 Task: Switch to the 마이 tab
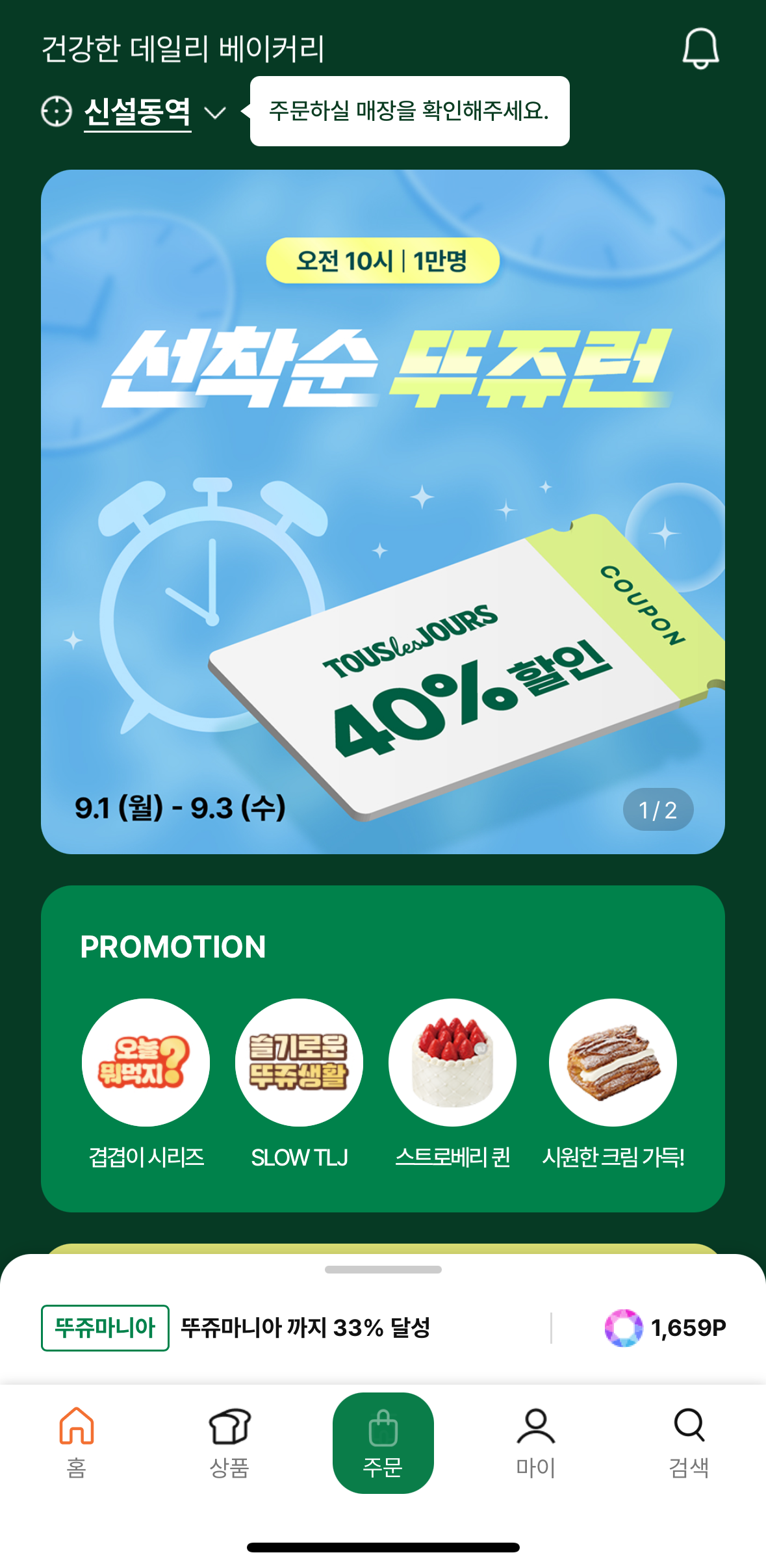[x=536, y=1442]
